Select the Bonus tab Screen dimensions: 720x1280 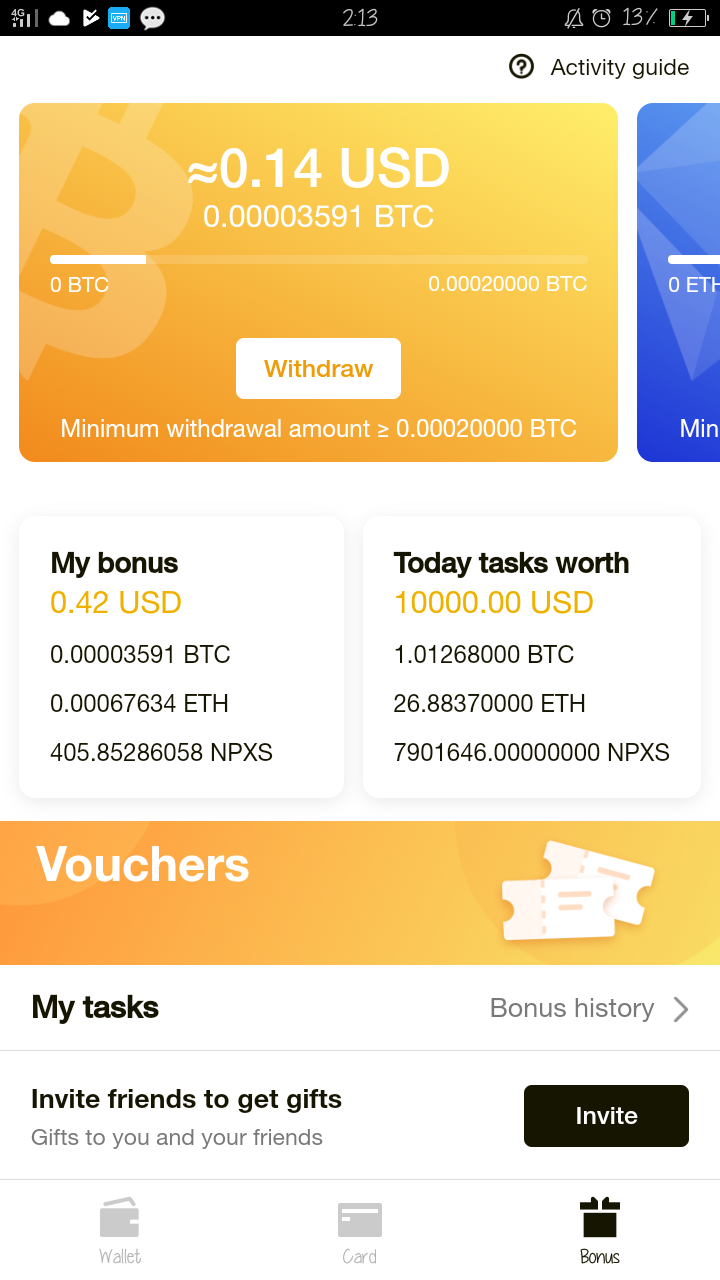click(600, 1231)
